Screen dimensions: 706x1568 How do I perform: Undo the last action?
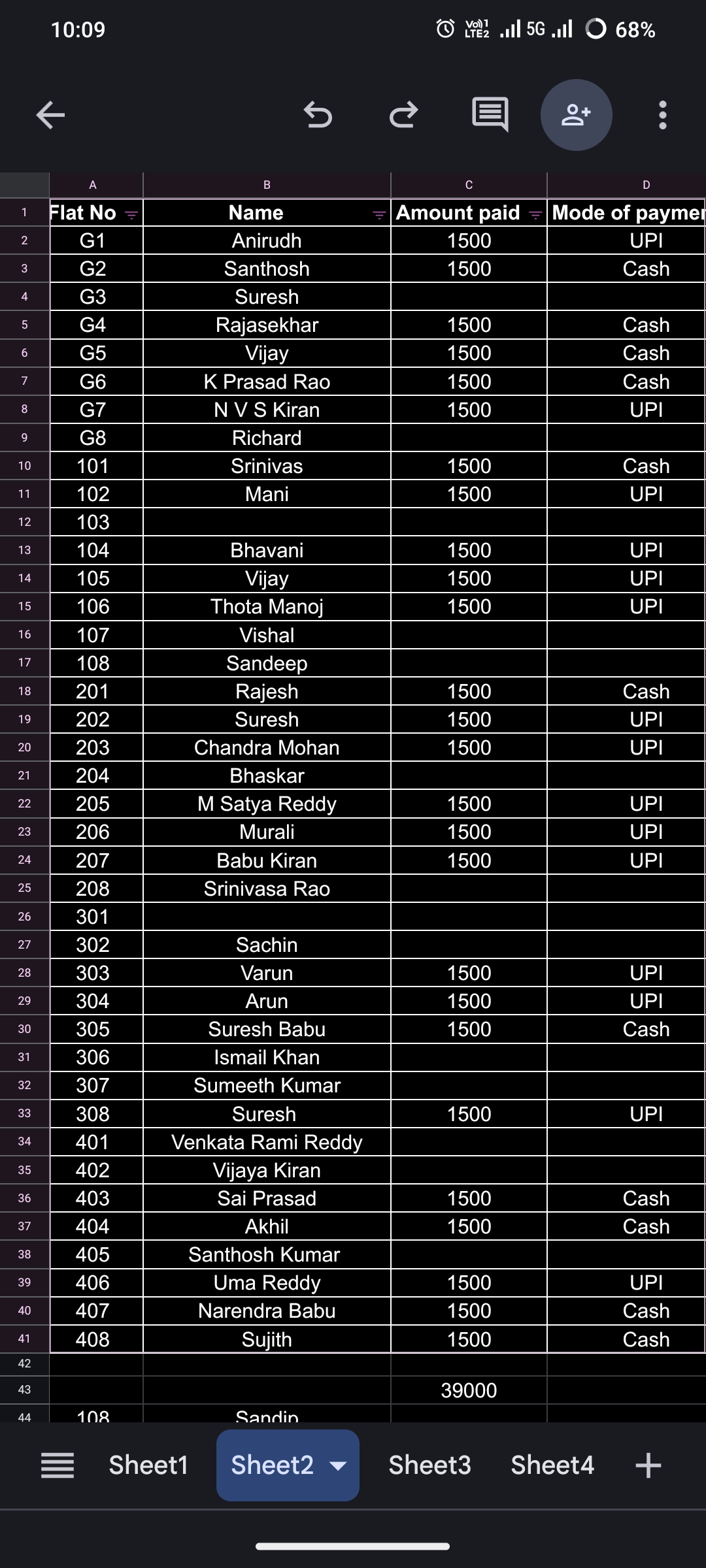[318, 116]
